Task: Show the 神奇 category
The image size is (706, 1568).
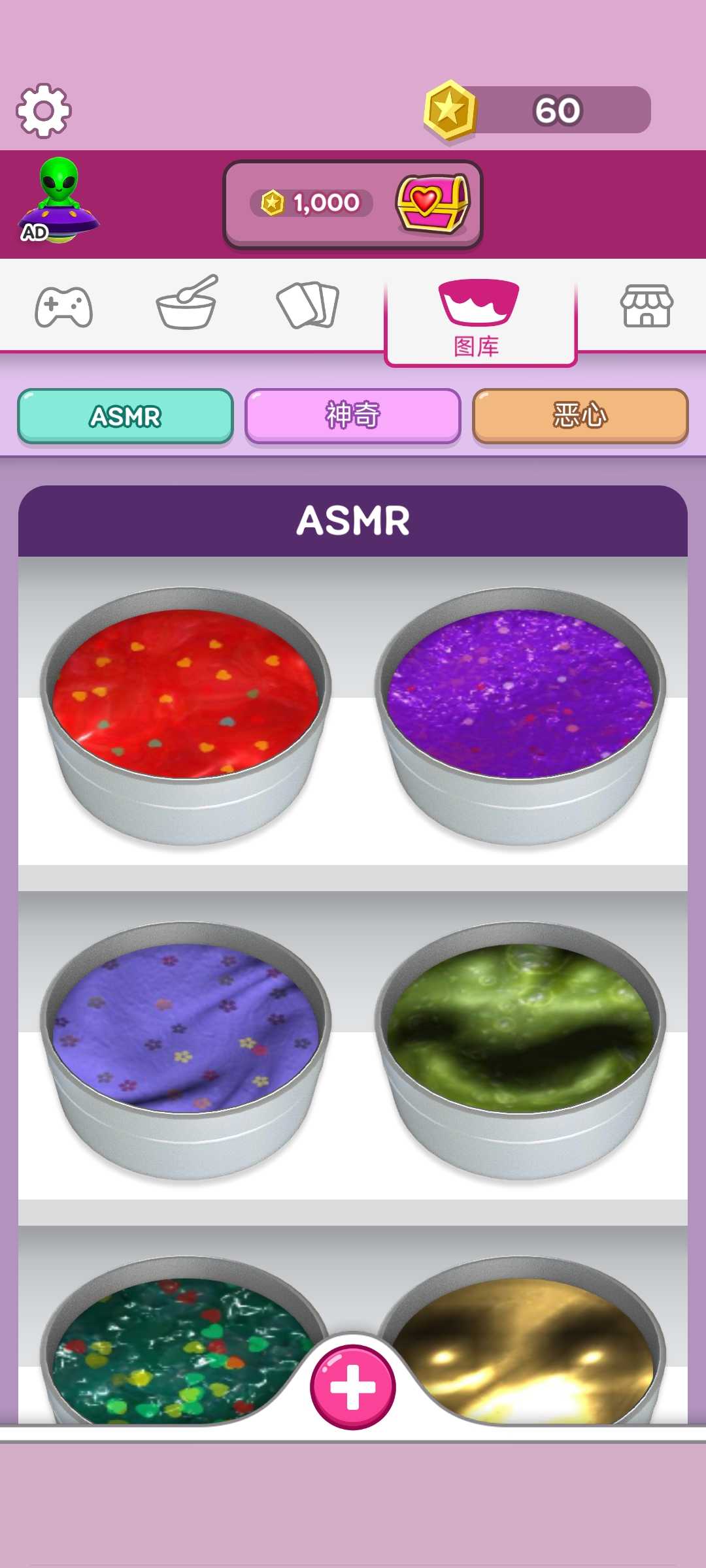Action: point(353,416)
